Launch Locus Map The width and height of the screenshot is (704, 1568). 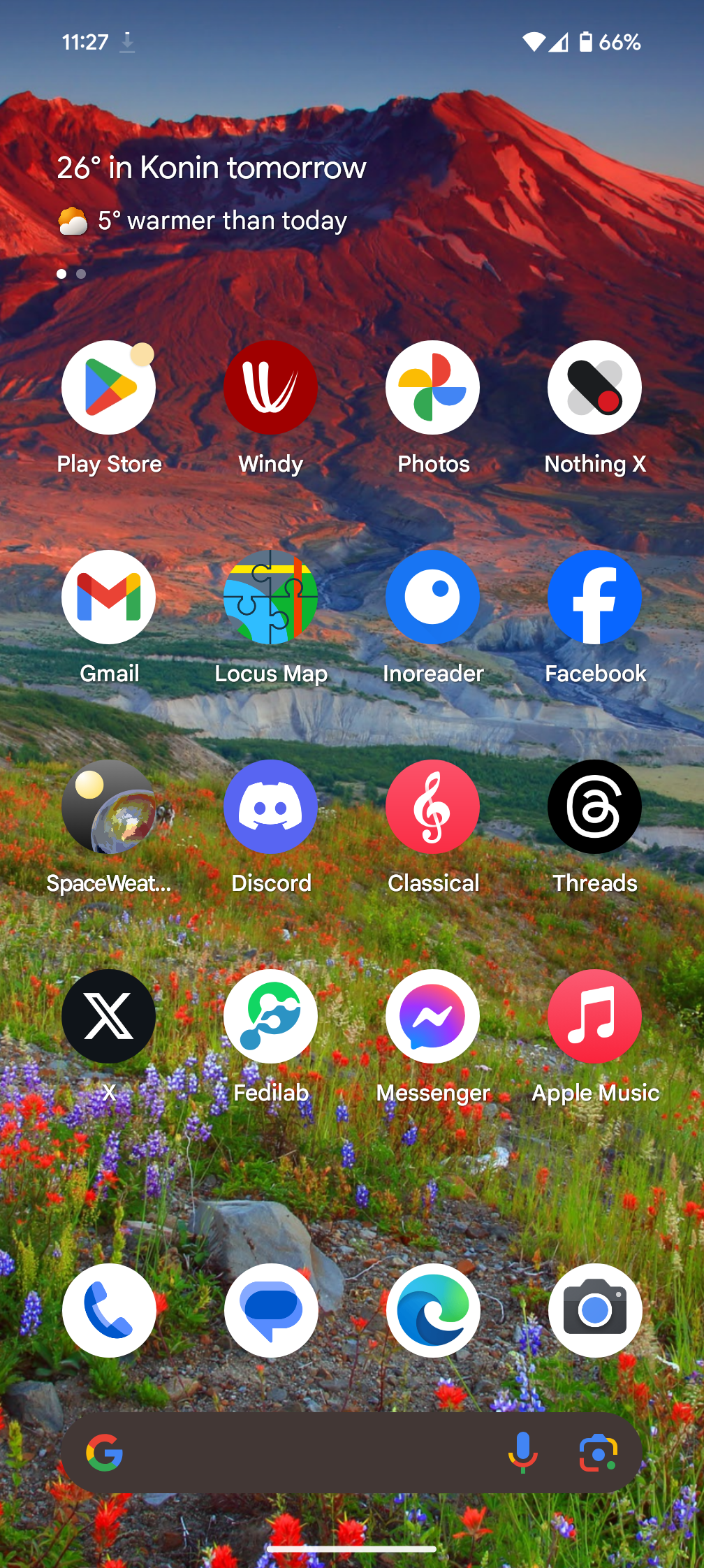[270, 597]
